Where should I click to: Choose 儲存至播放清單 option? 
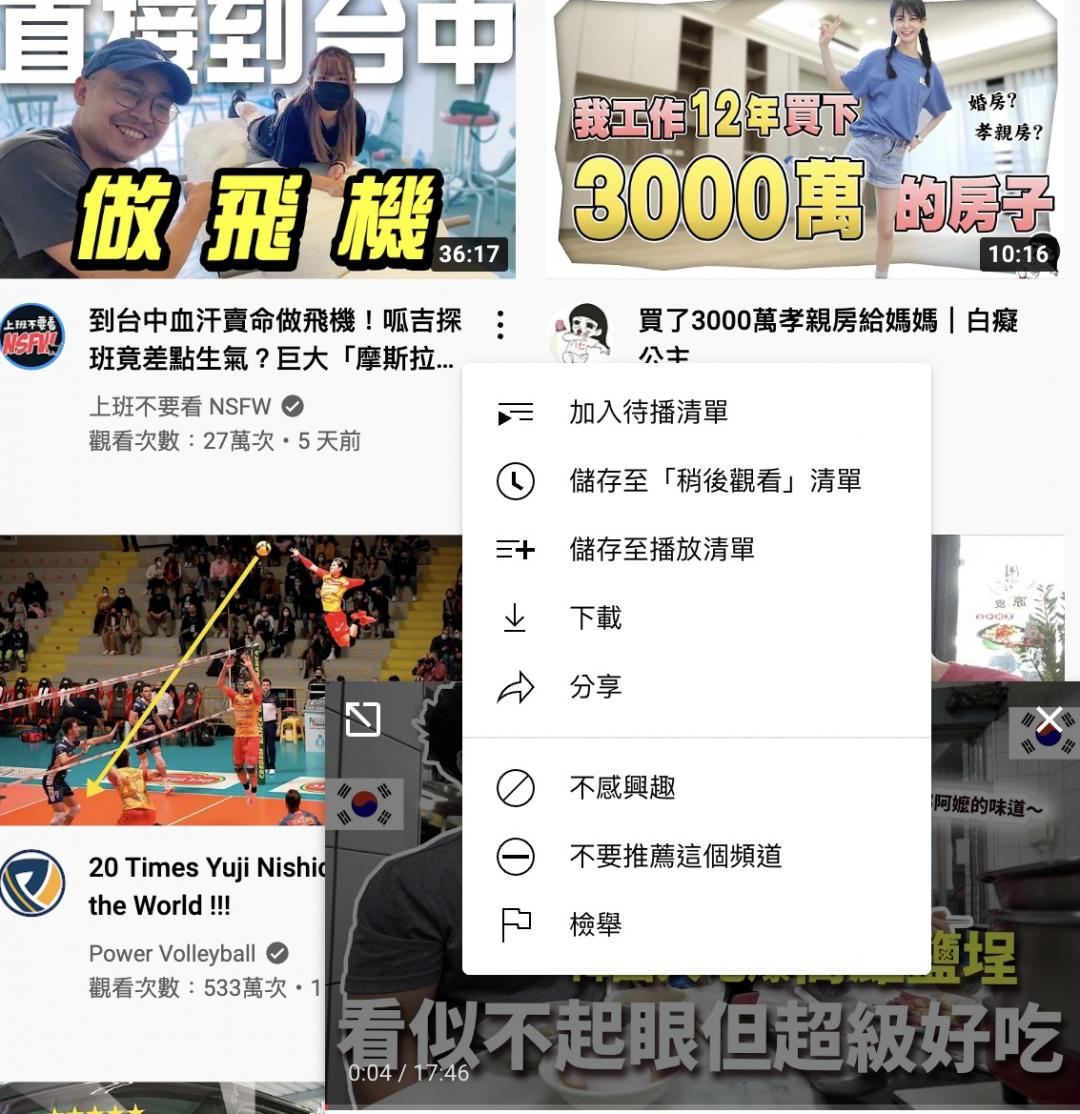661,549
